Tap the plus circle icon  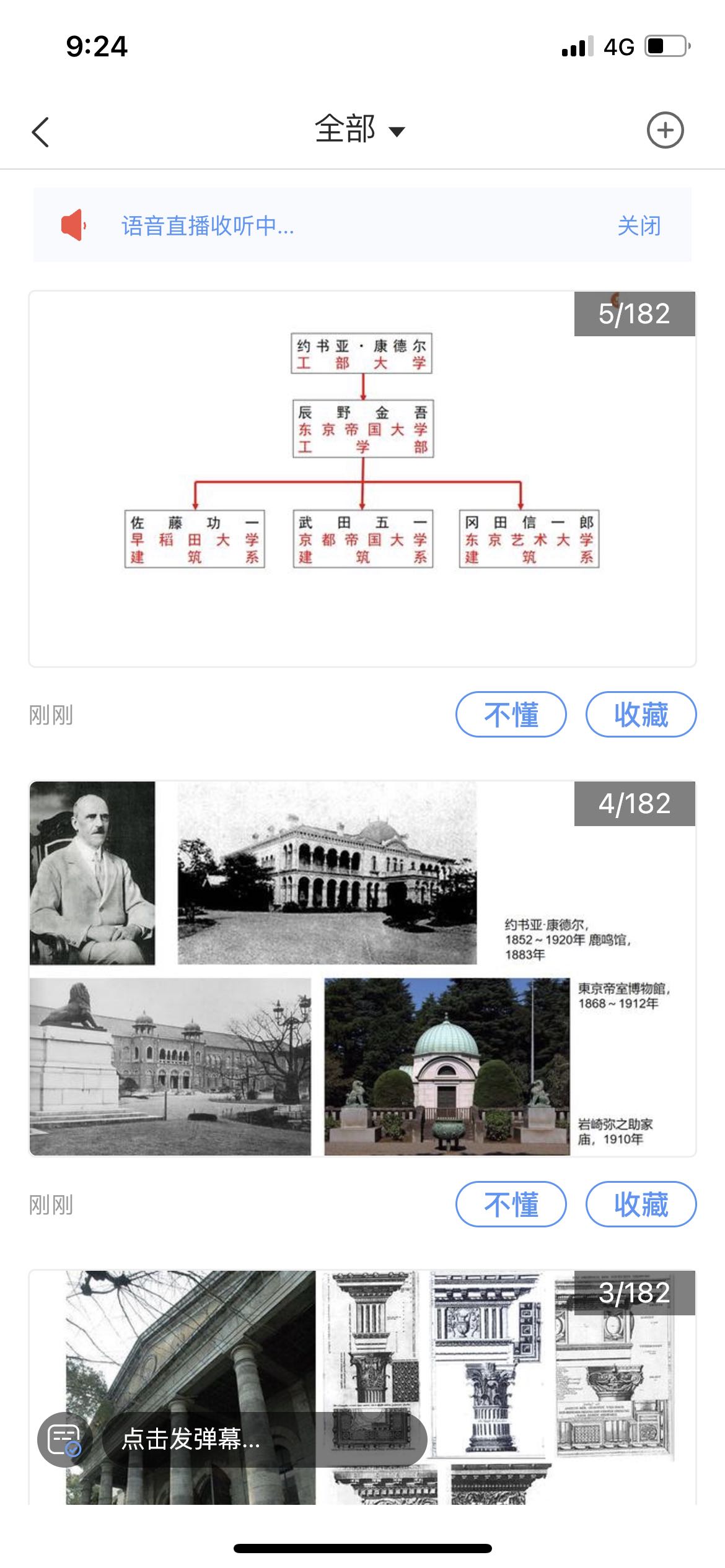point(665,131)
